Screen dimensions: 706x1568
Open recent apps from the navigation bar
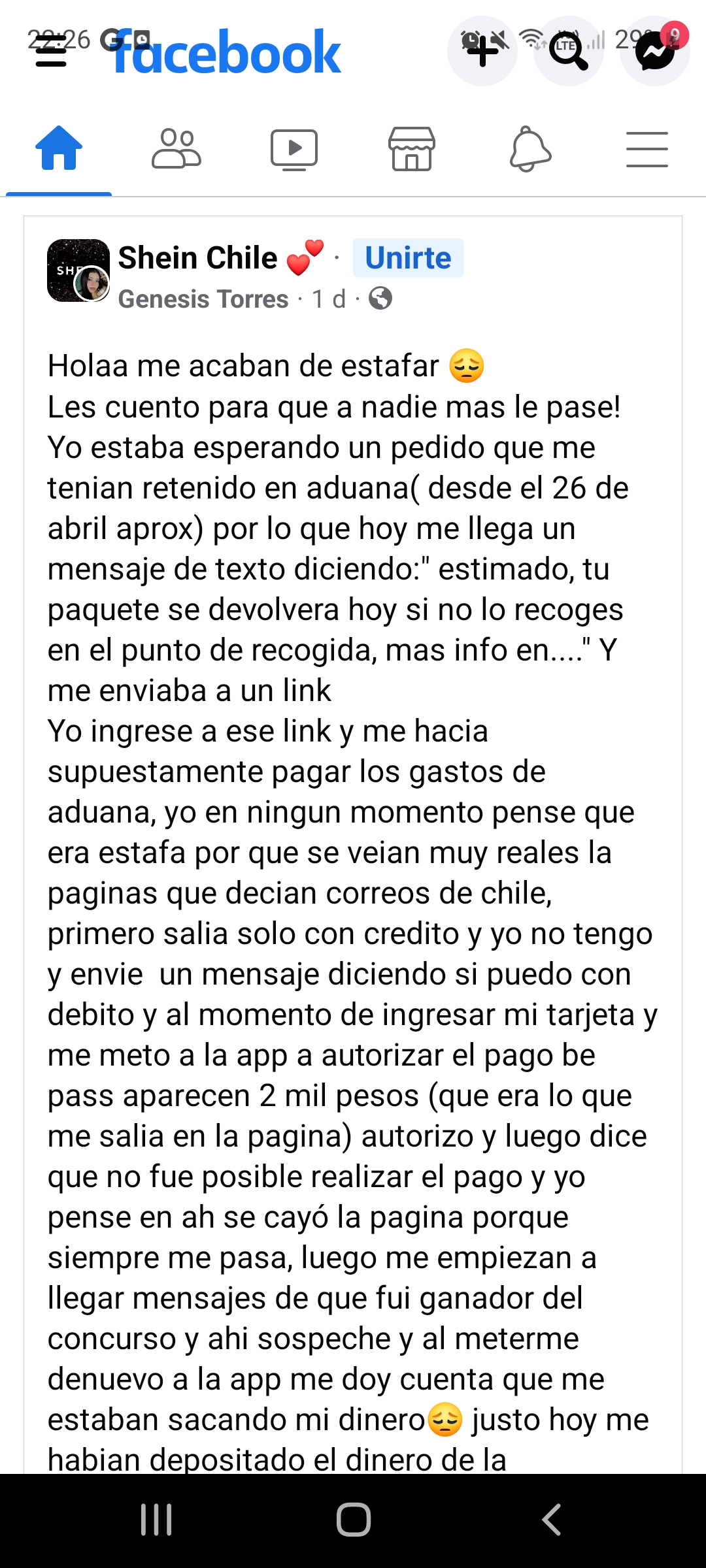(156, 1519)
